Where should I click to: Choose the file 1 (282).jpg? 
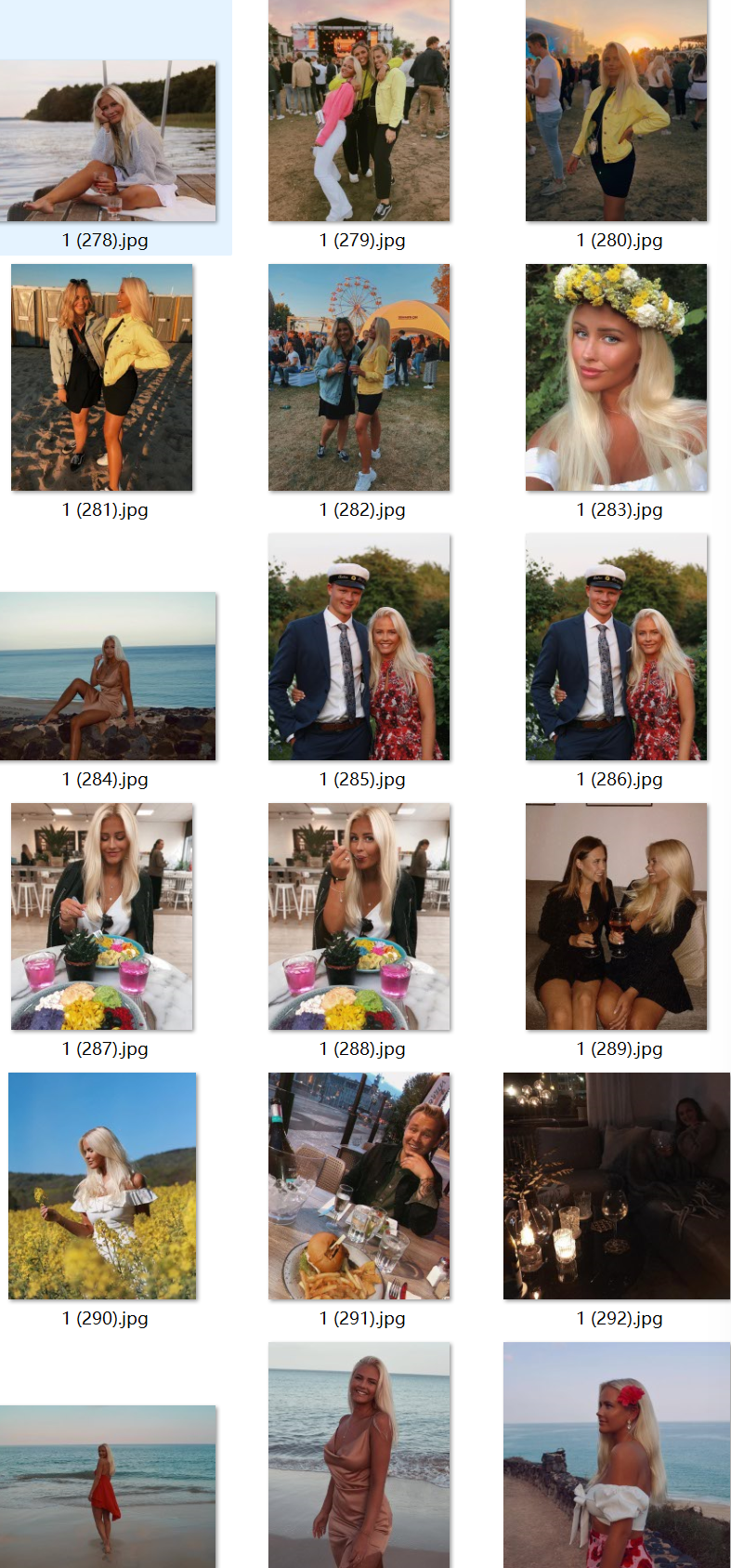tap(359, 377)
